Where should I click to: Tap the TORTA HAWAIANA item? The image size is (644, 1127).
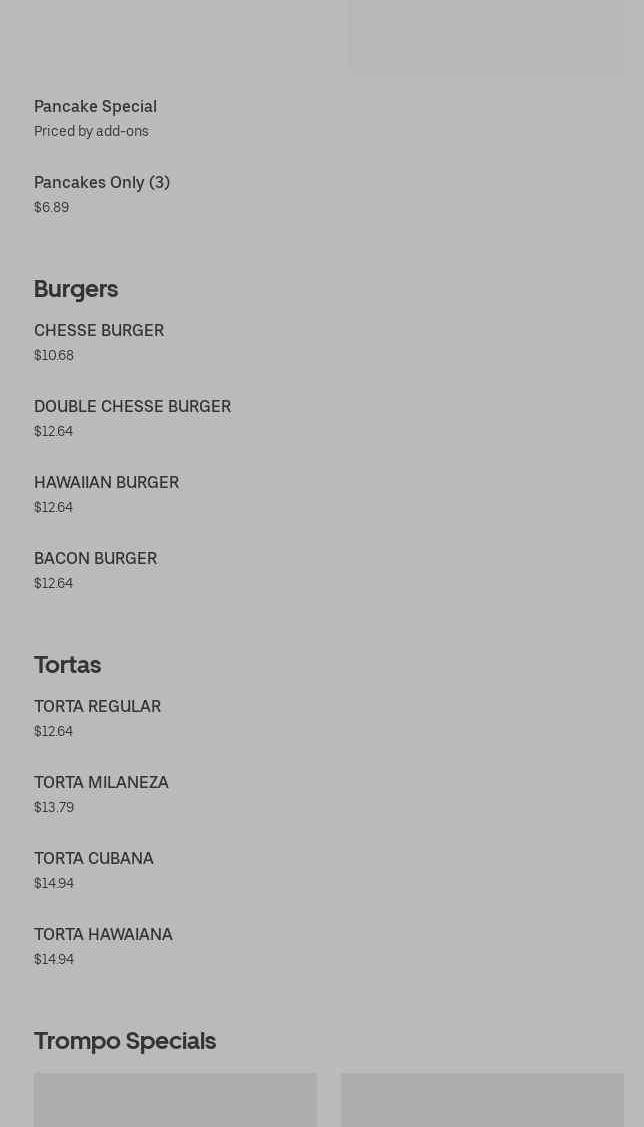pos(103,935)
